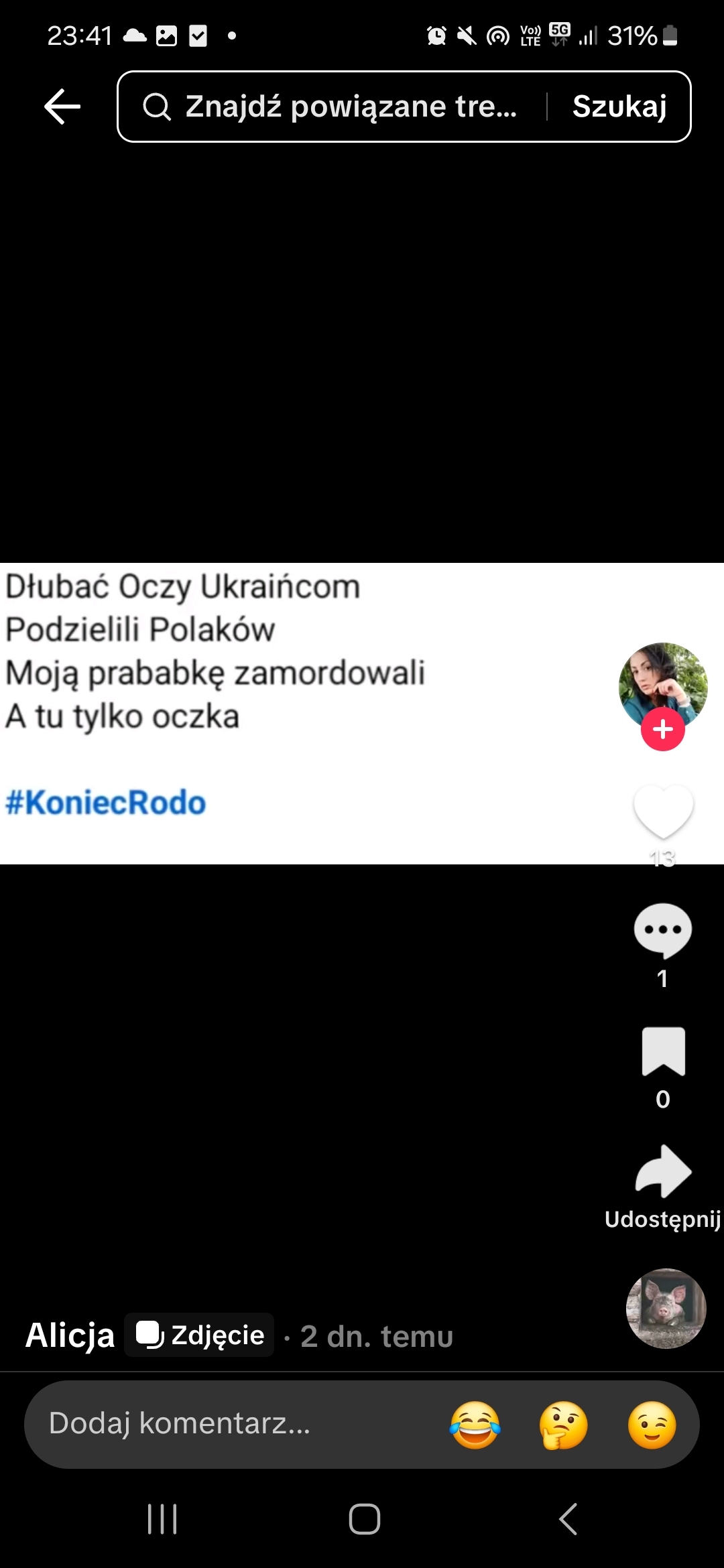Tap the Szukaj button
Viewport: 724px width, 1568px height.
click(619, 107)
